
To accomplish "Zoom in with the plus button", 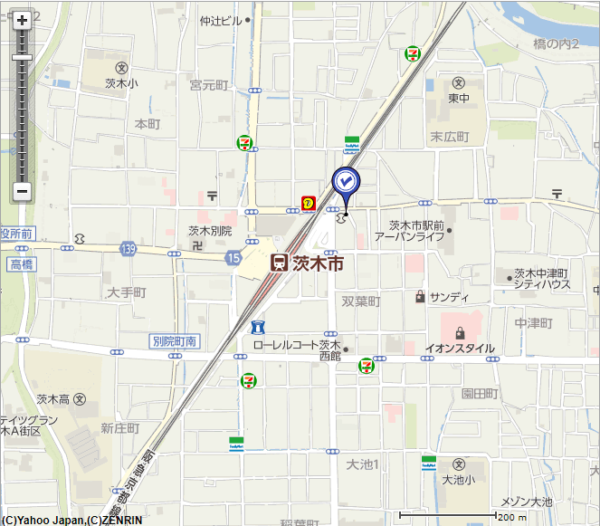I will coord(21,20).
